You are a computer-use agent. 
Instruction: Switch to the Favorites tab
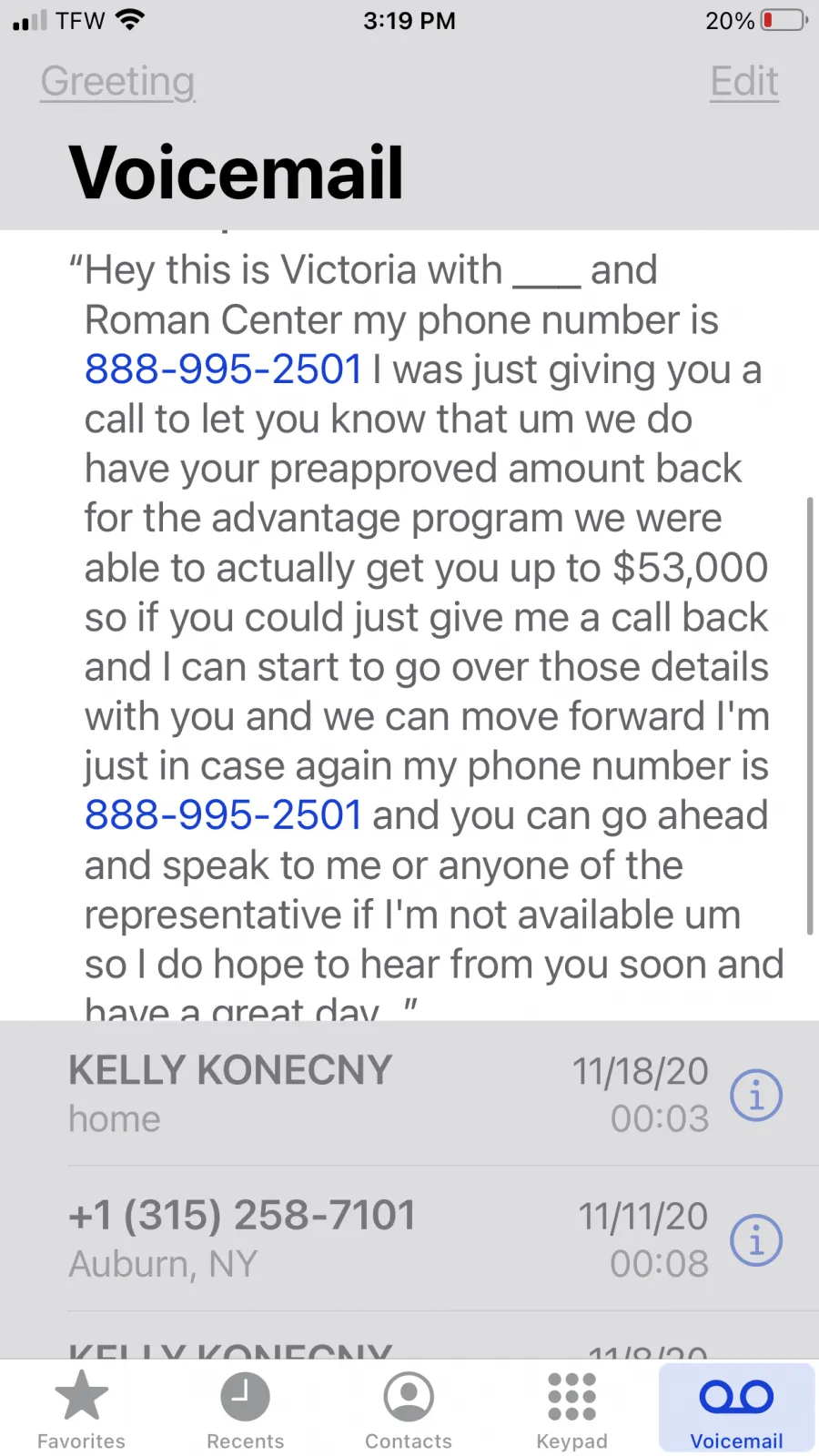(81, 1410)
